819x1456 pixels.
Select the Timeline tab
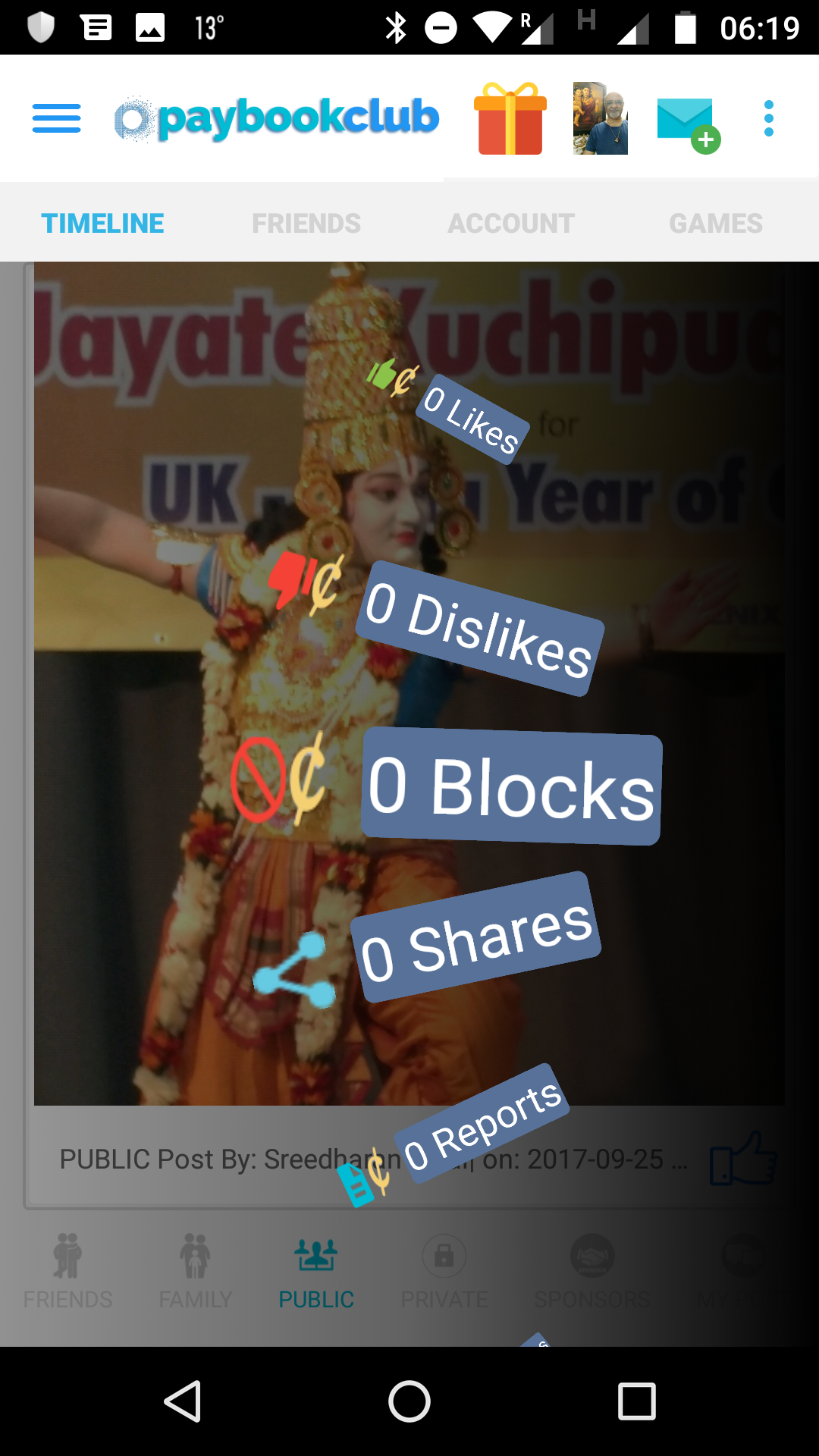pyautogui.click(x=102, y=223)
